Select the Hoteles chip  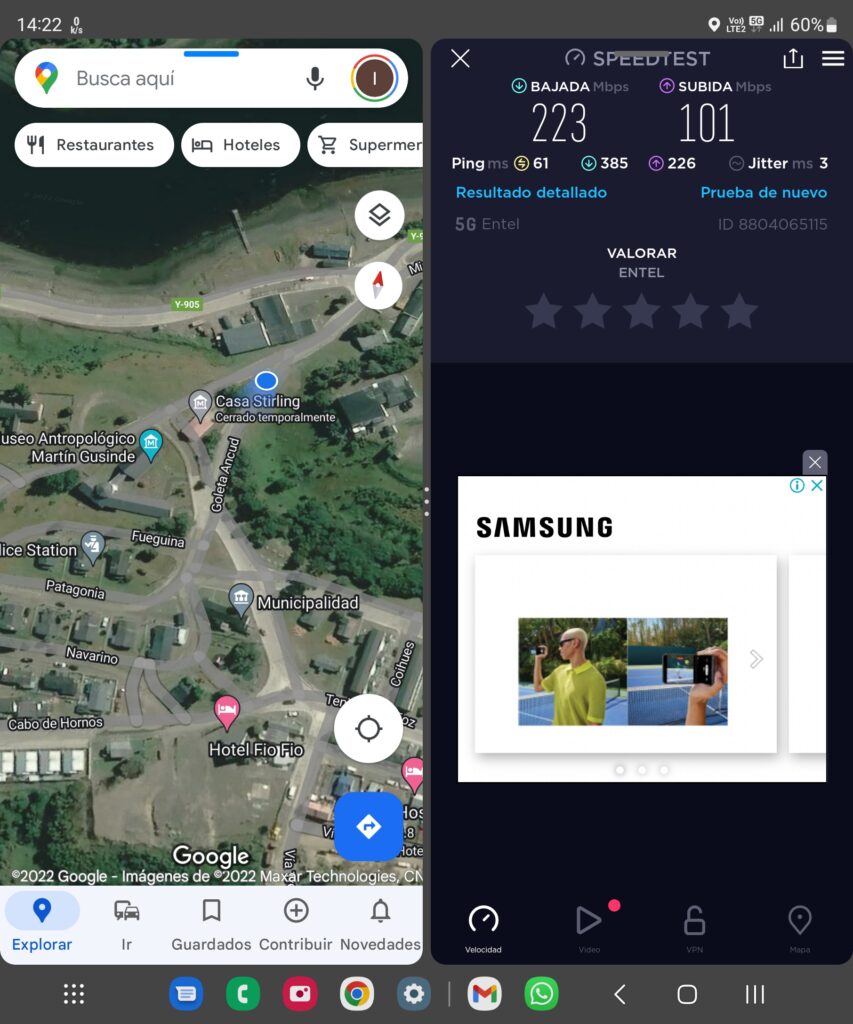pyautogui.click(x=239, y=145)
